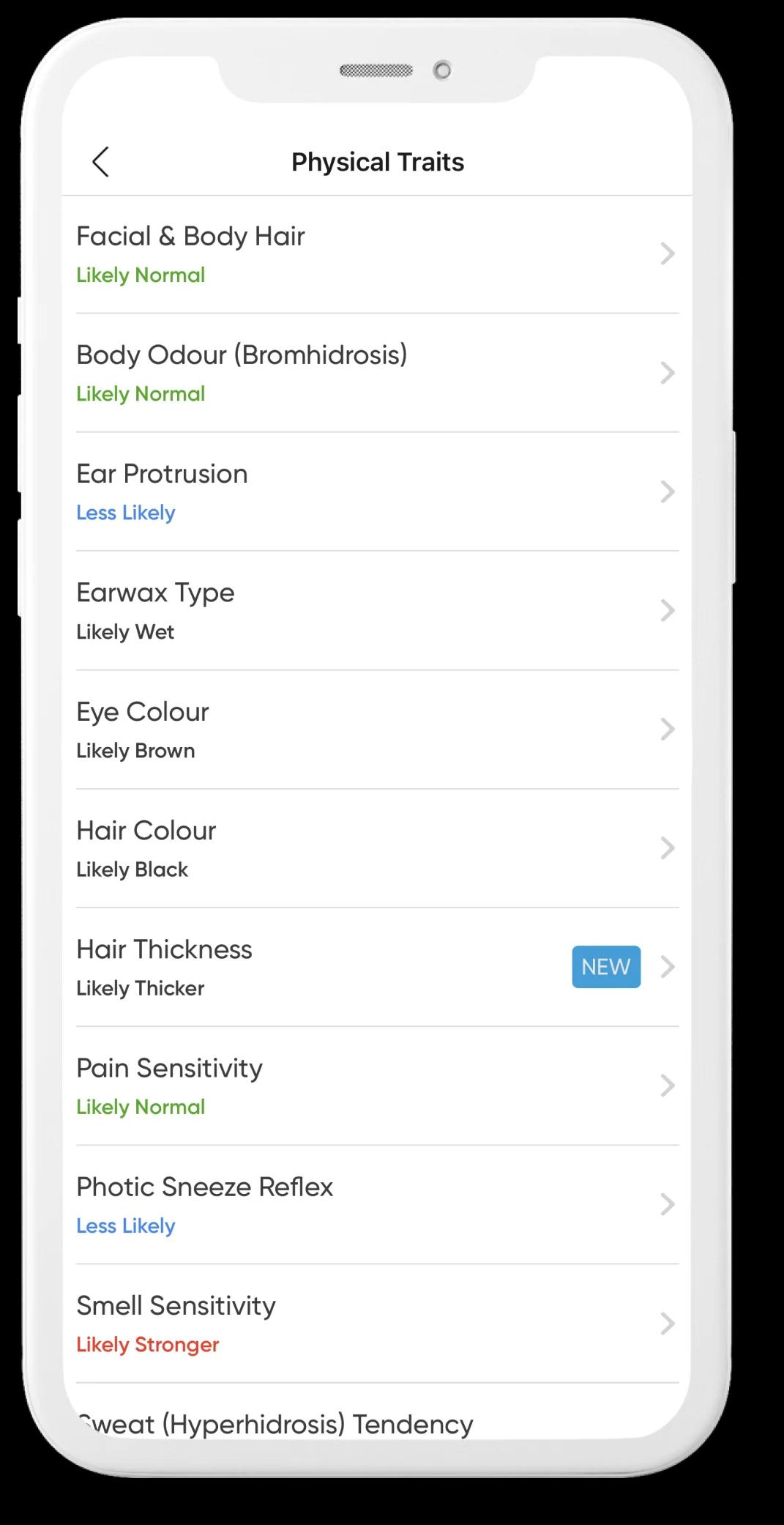Go back from Physical Traits
The image size is (784, 1525).
pyautogui.click(x=100, y=162)
